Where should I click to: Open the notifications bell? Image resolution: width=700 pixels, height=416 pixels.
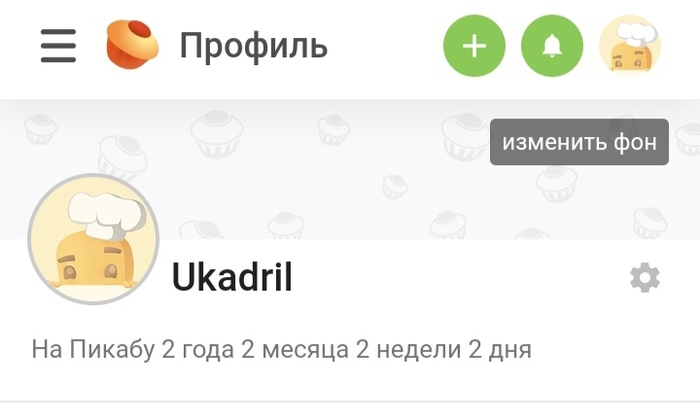(552, 46)
